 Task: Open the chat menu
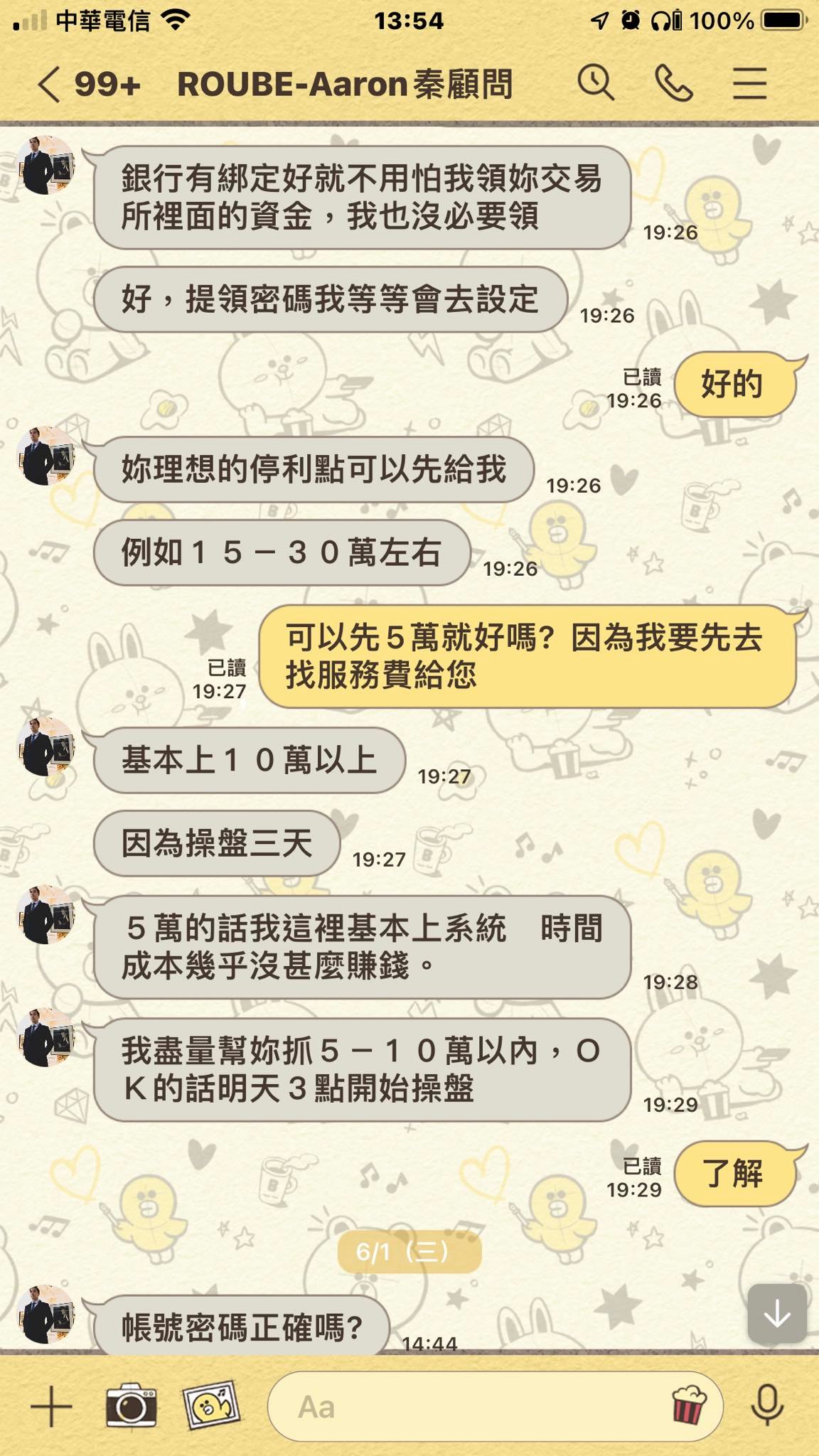coord(750,84)
